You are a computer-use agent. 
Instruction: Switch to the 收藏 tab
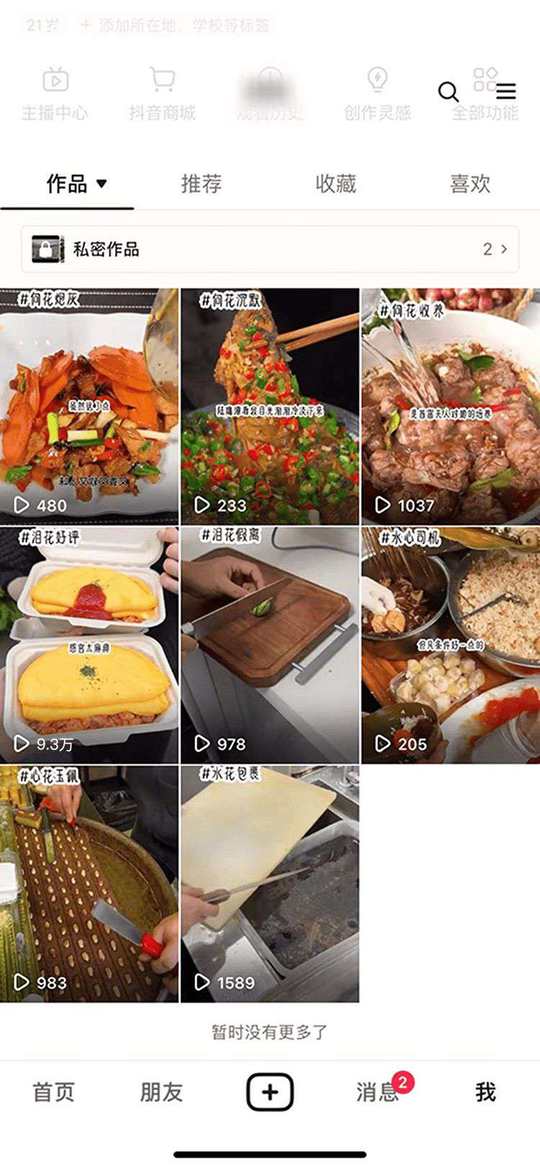336,183
